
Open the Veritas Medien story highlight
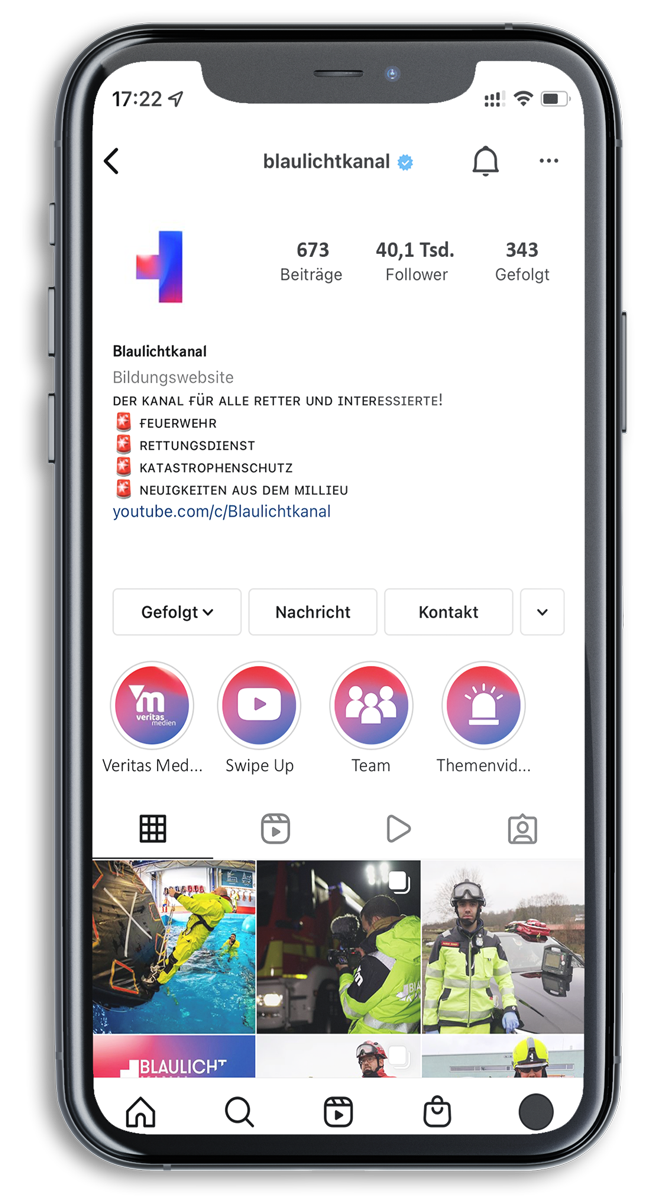tap(152, 706)
